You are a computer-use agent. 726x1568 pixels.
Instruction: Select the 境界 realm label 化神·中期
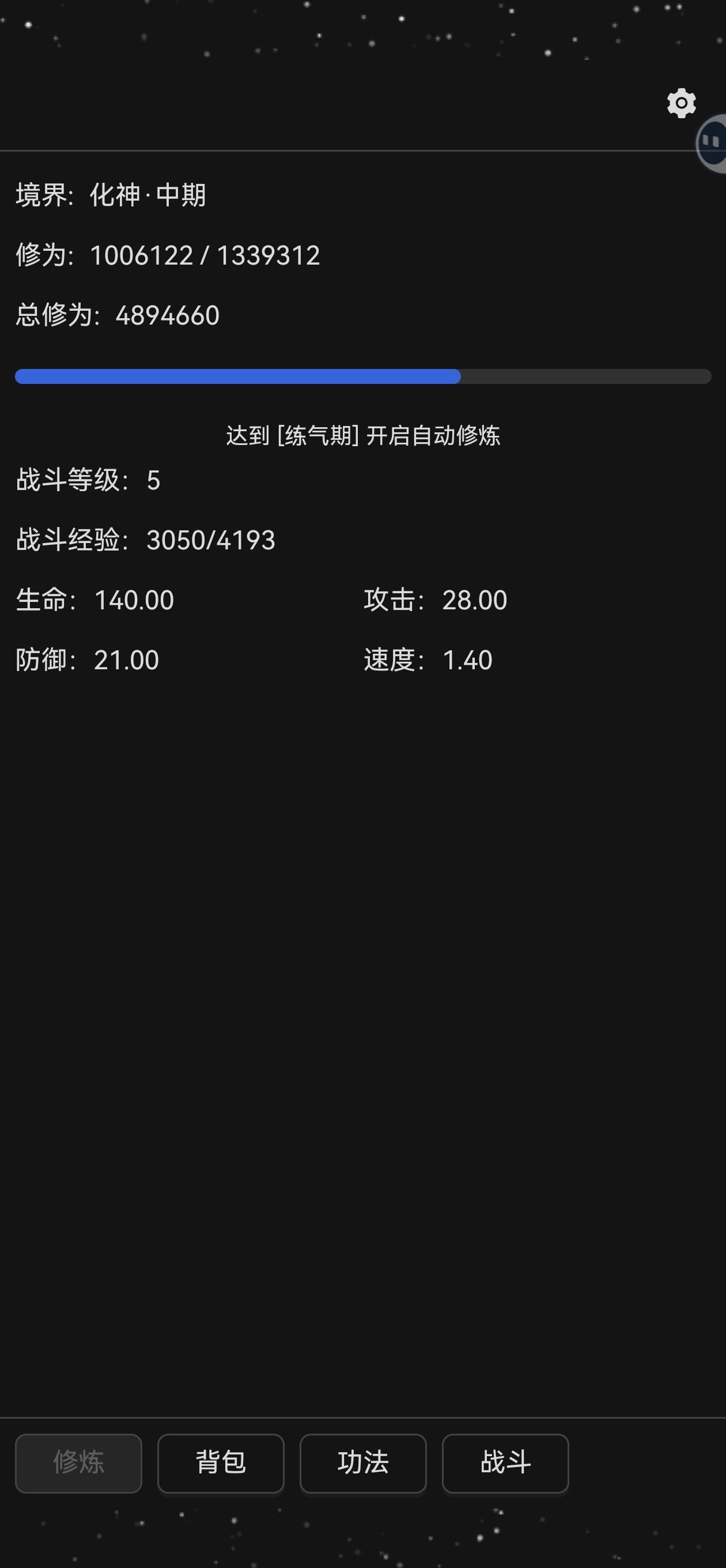click(109, 195)
